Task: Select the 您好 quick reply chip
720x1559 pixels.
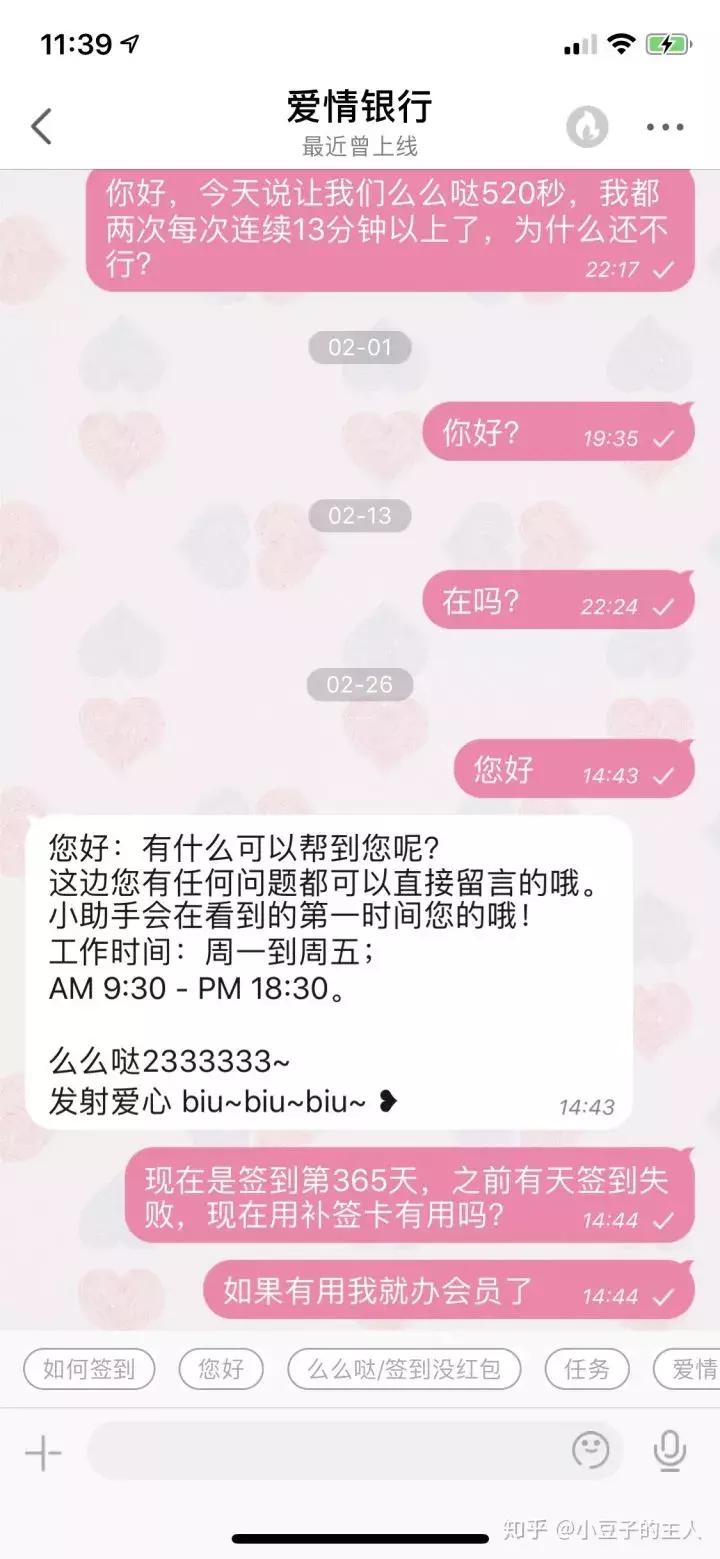Action: [220, 1369]
